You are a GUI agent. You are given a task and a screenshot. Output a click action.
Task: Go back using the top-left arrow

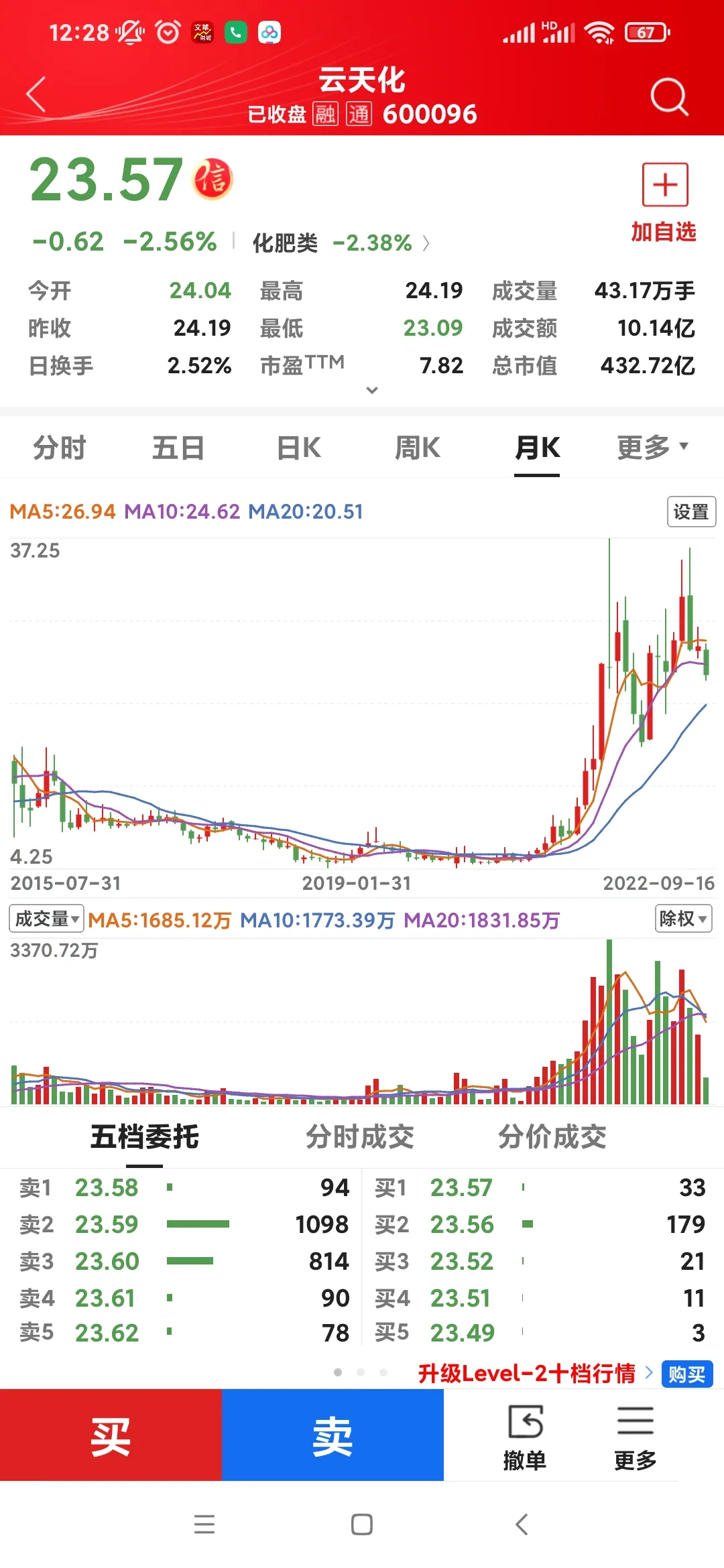(x=36, y=94)
